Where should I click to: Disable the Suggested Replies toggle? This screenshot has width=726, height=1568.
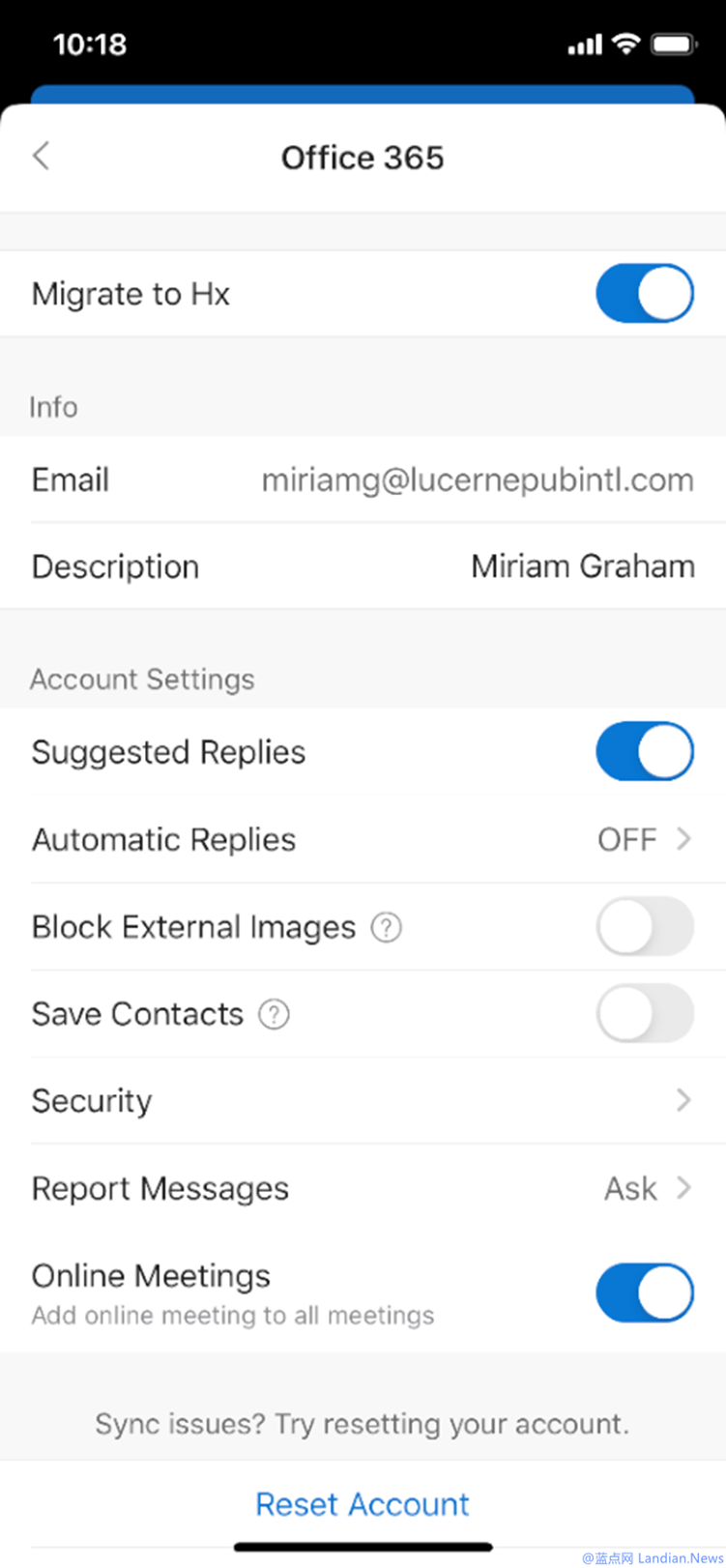coord(644,752)
